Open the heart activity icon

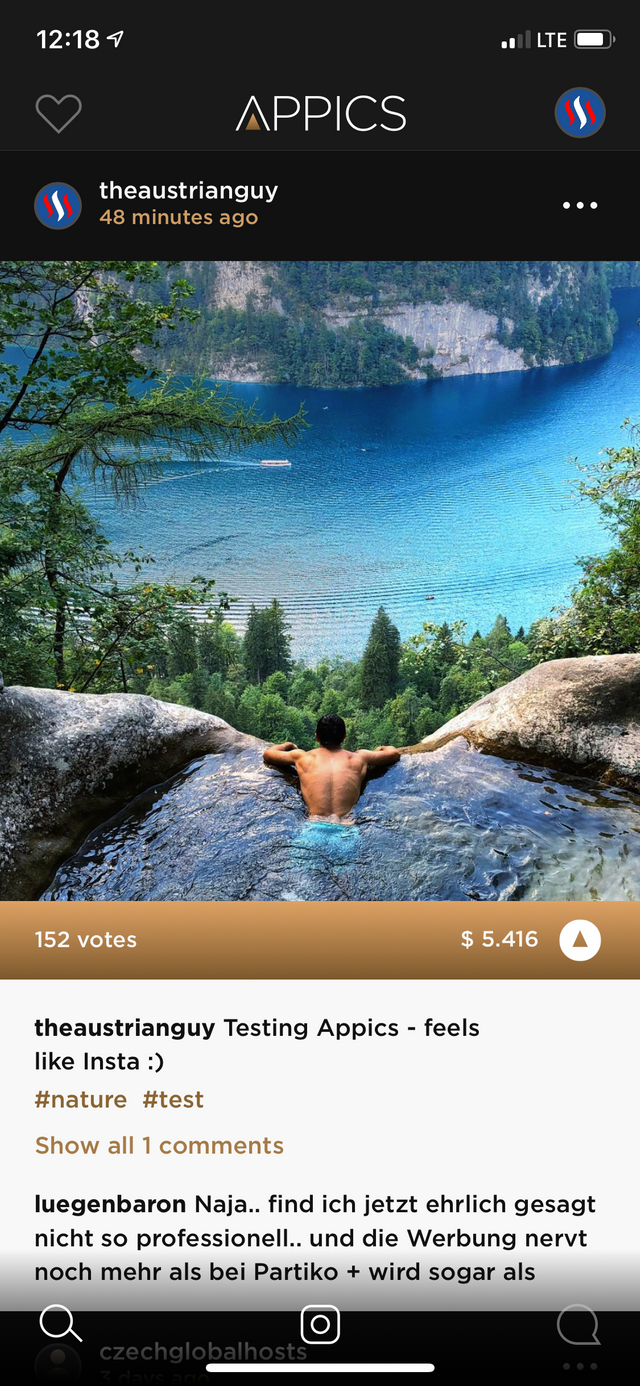point(58,114)
